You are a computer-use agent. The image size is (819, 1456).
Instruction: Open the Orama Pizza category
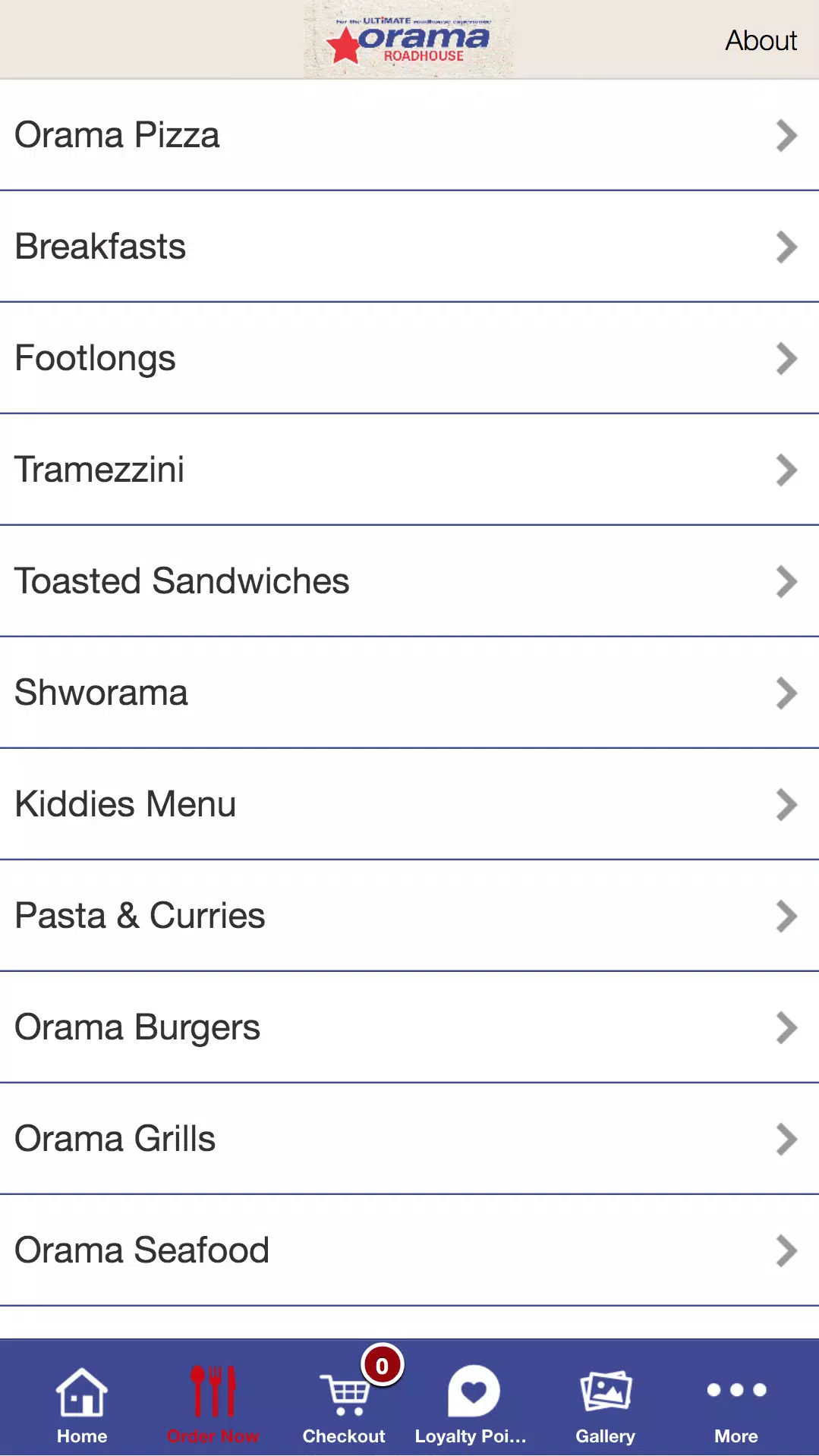[x=409, y=135]
